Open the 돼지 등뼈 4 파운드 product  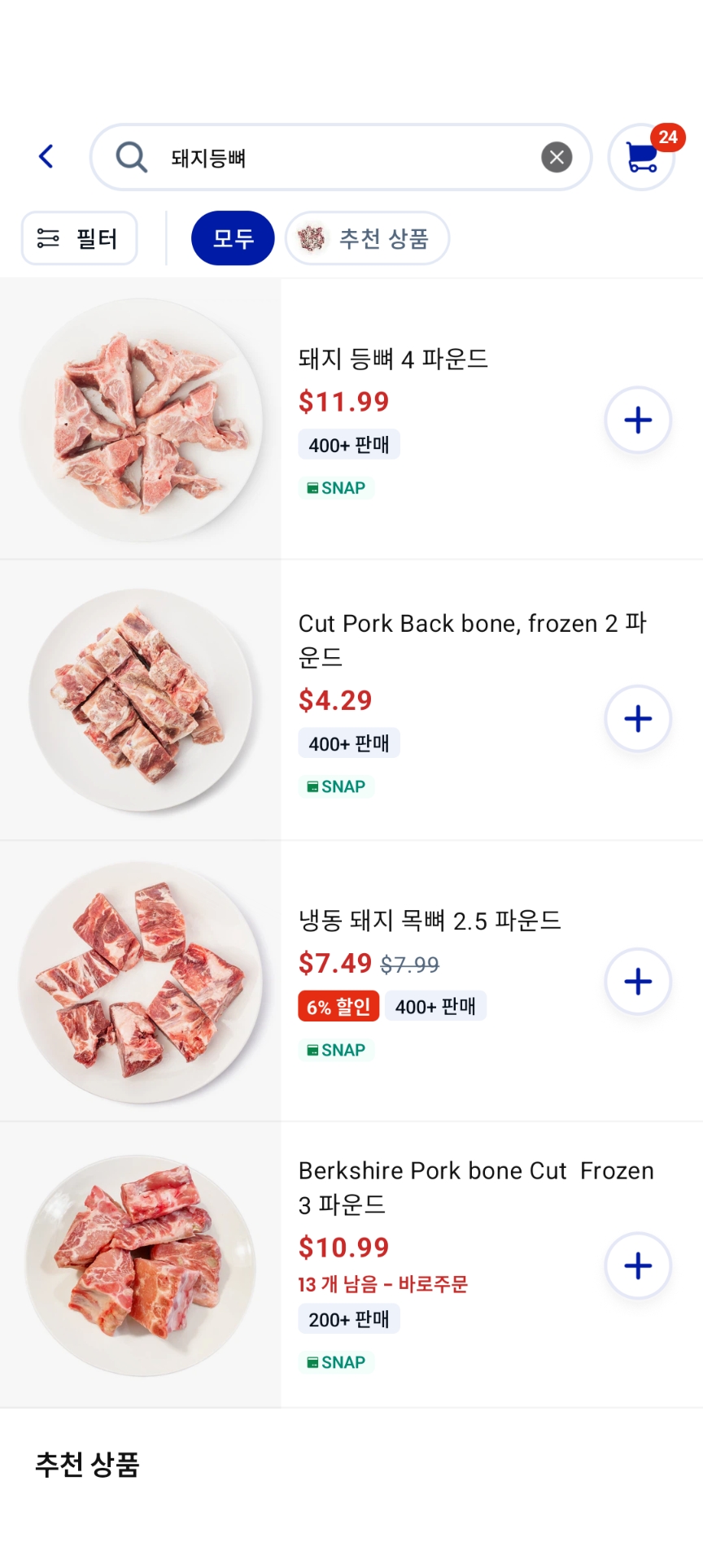393,359
